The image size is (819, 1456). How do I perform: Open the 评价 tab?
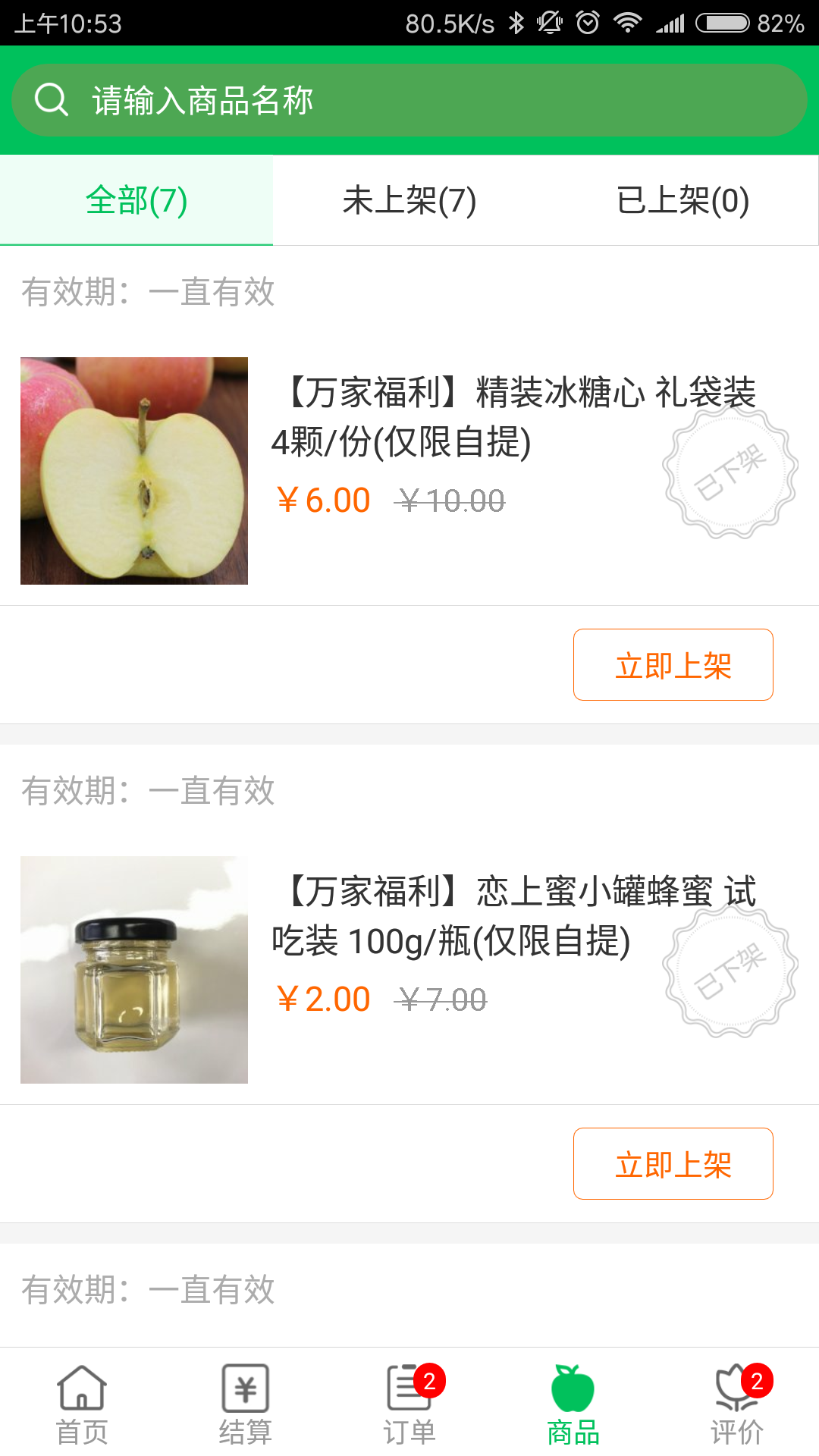(x=737, y=1404)
